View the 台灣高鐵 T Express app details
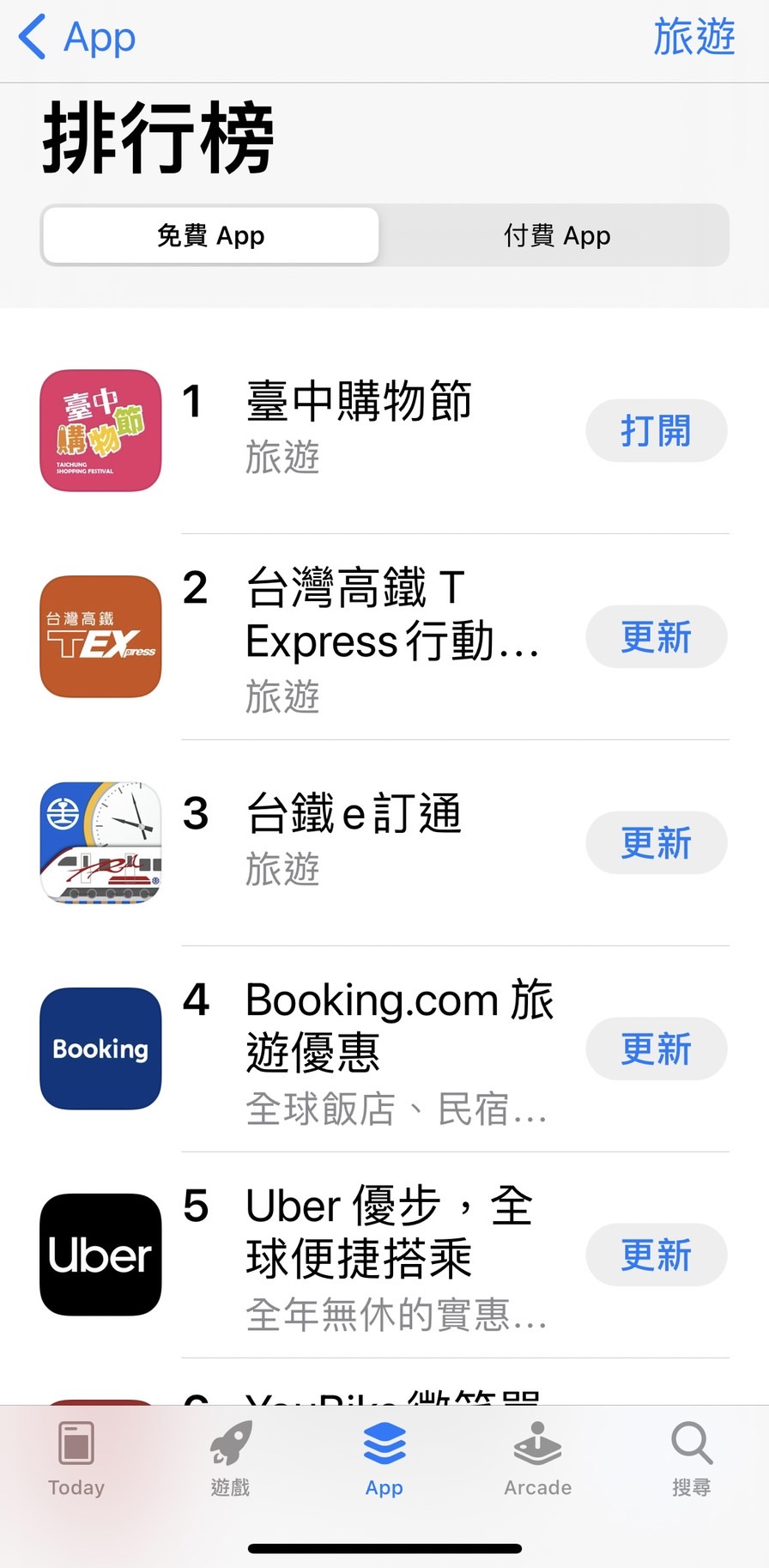 [391, 615]
